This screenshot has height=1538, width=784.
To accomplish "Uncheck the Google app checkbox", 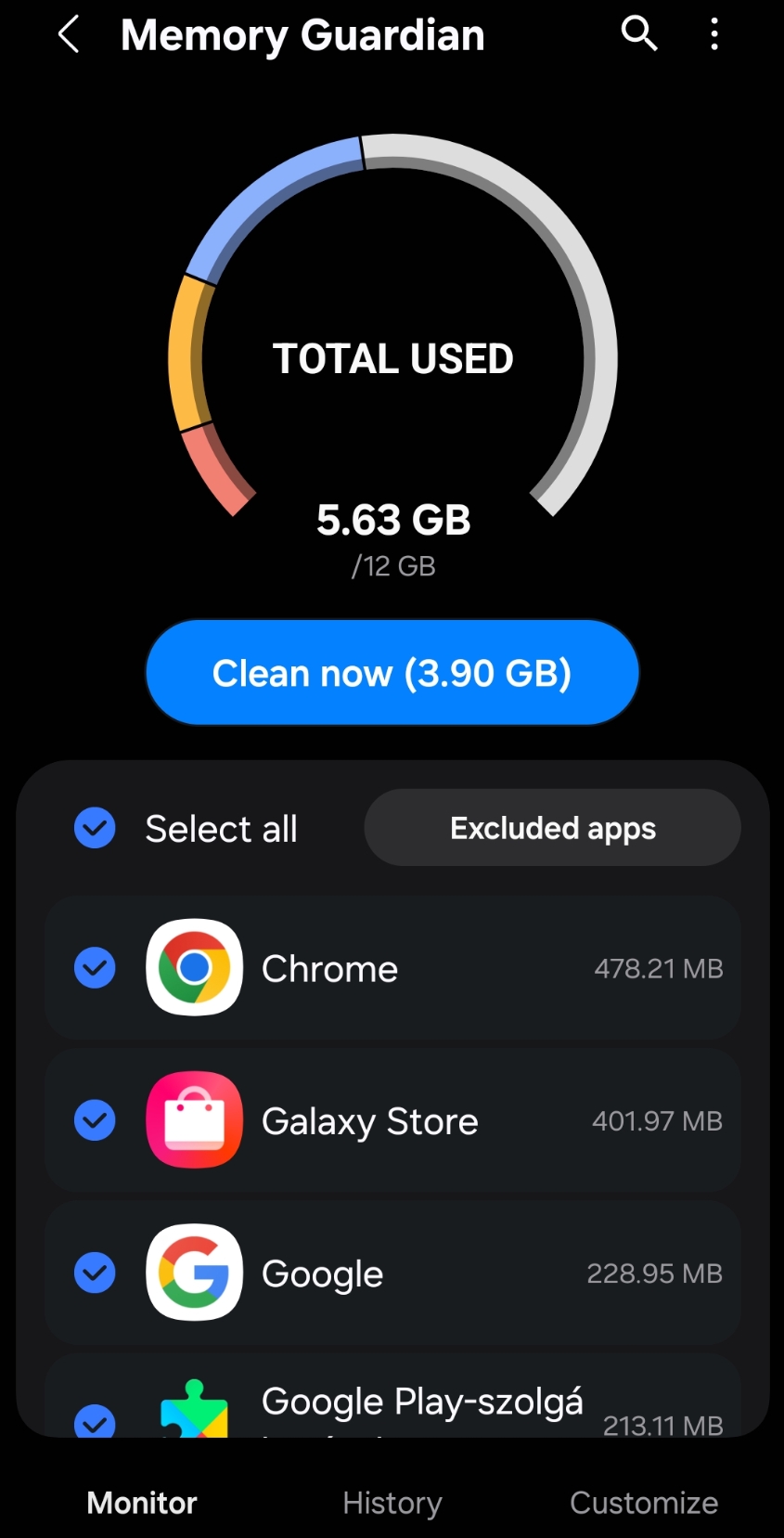I will tap(95, 1273).
